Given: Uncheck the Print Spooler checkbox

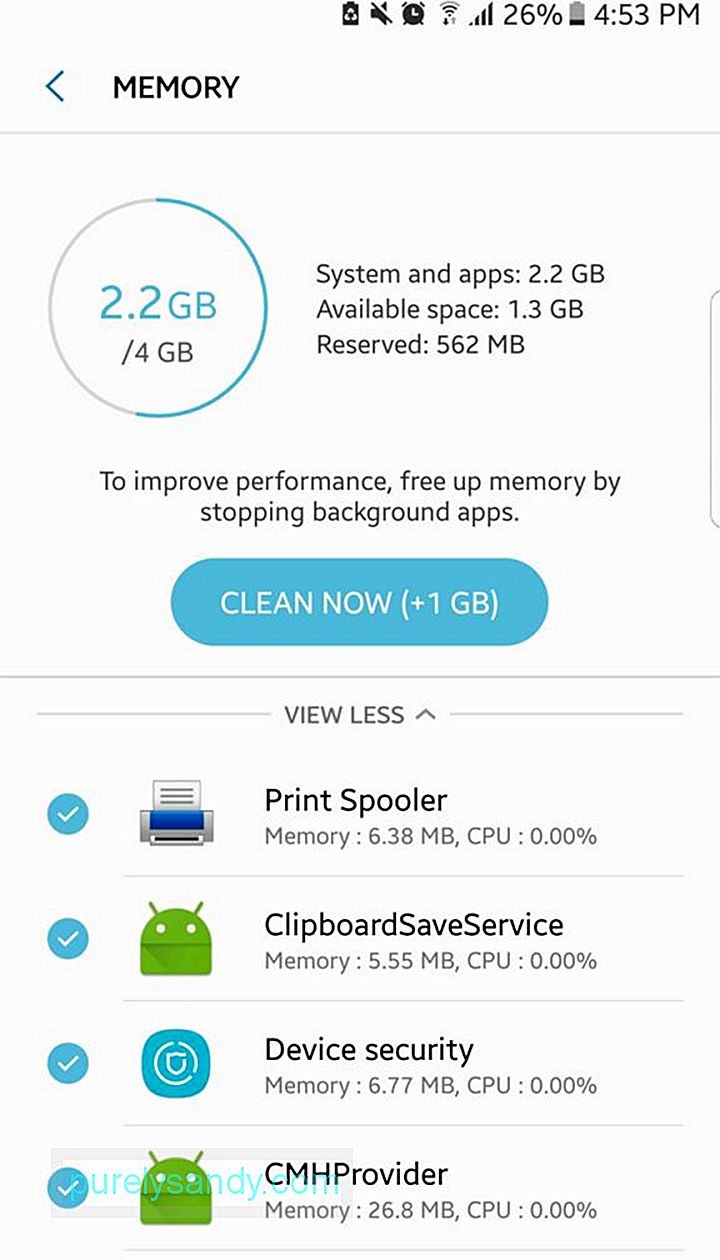Looking at the screenshot, I should (68, 815).
